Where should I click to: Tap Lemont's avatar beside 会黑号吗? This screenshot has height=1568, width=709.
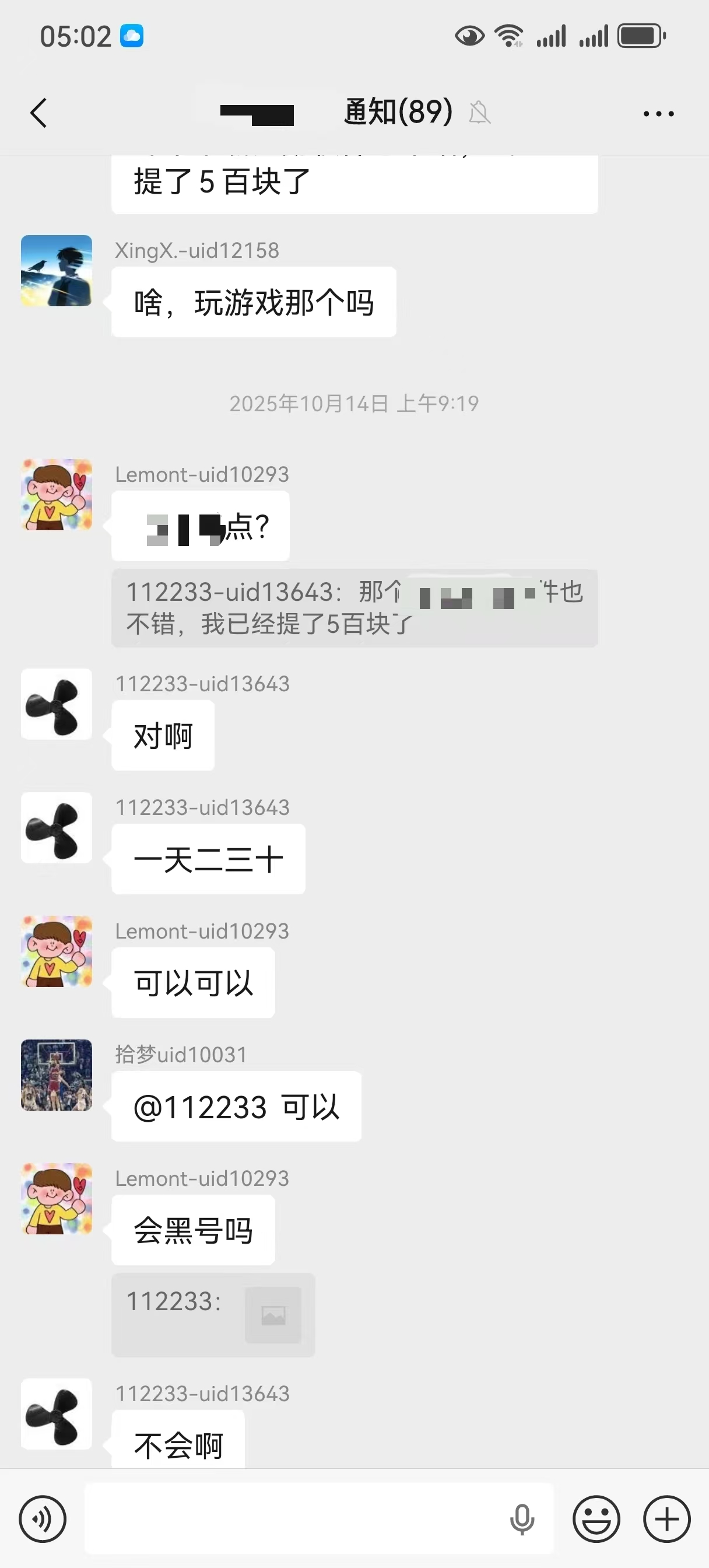[x=57, y=1199]
